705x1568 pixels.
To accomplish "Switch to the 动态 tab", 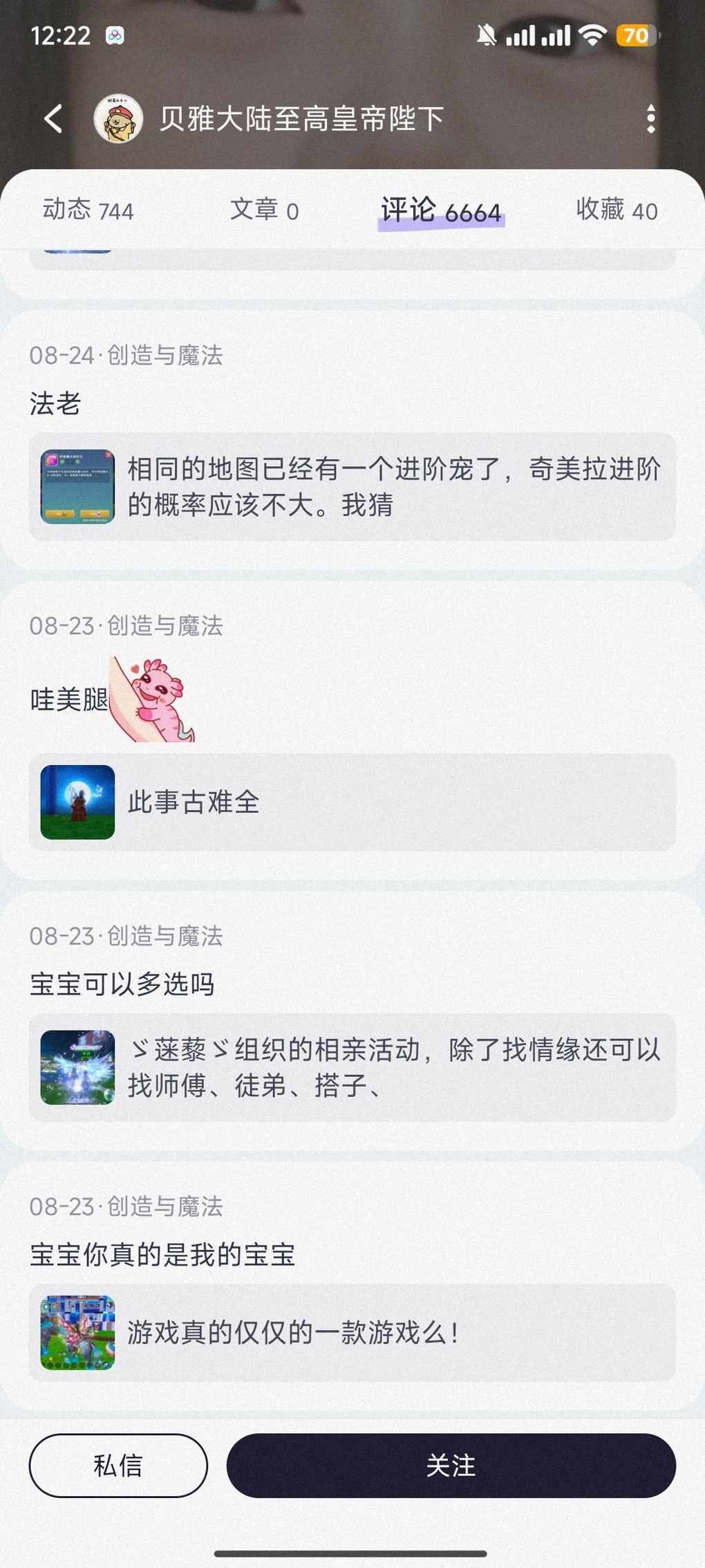I will [x=88, y=210].
